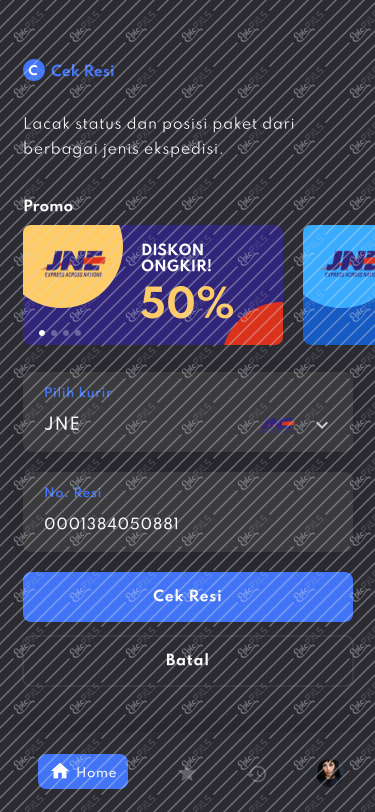
Task: Tap the No. Resi input field
Action: 188,512
